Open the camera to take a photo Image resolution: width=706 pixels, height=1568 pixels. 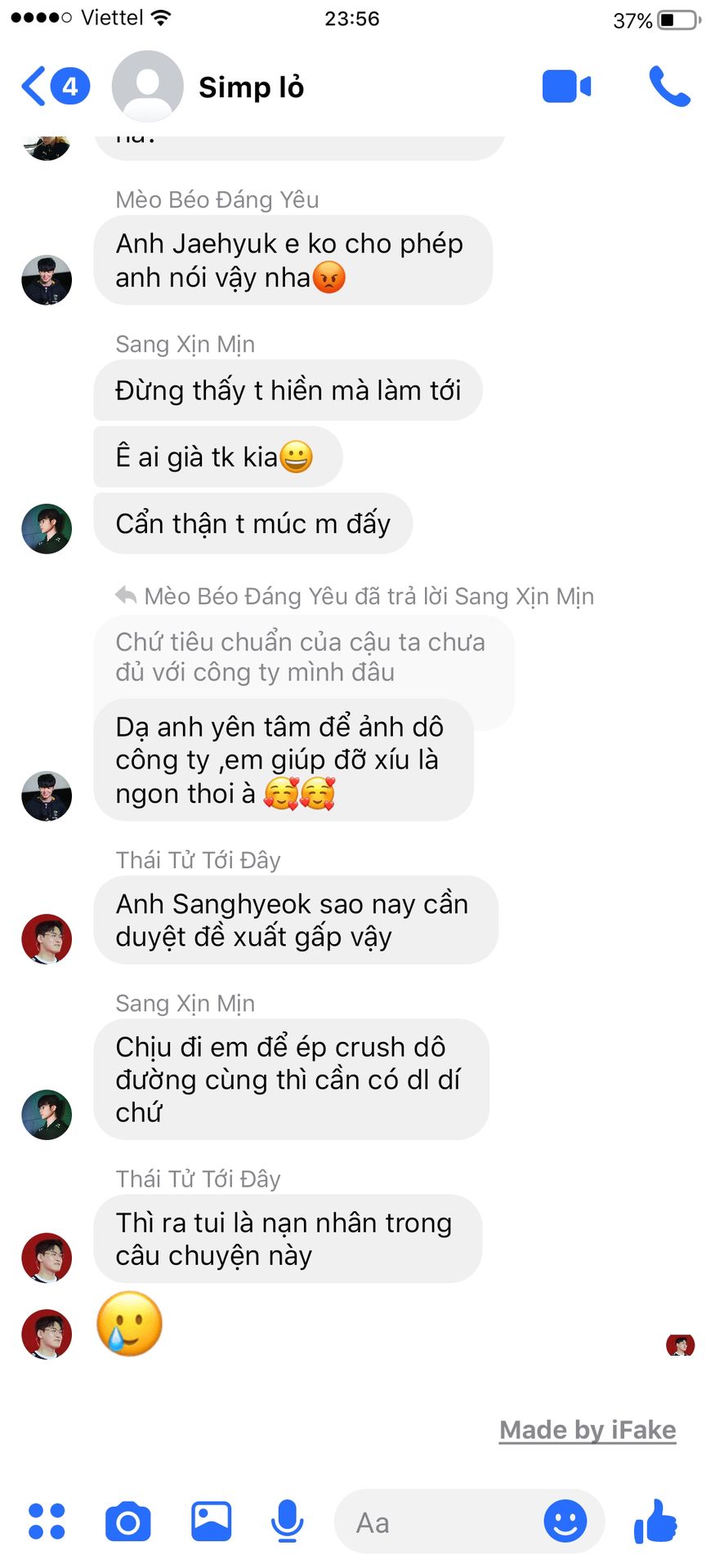[x=128, y=1521]
